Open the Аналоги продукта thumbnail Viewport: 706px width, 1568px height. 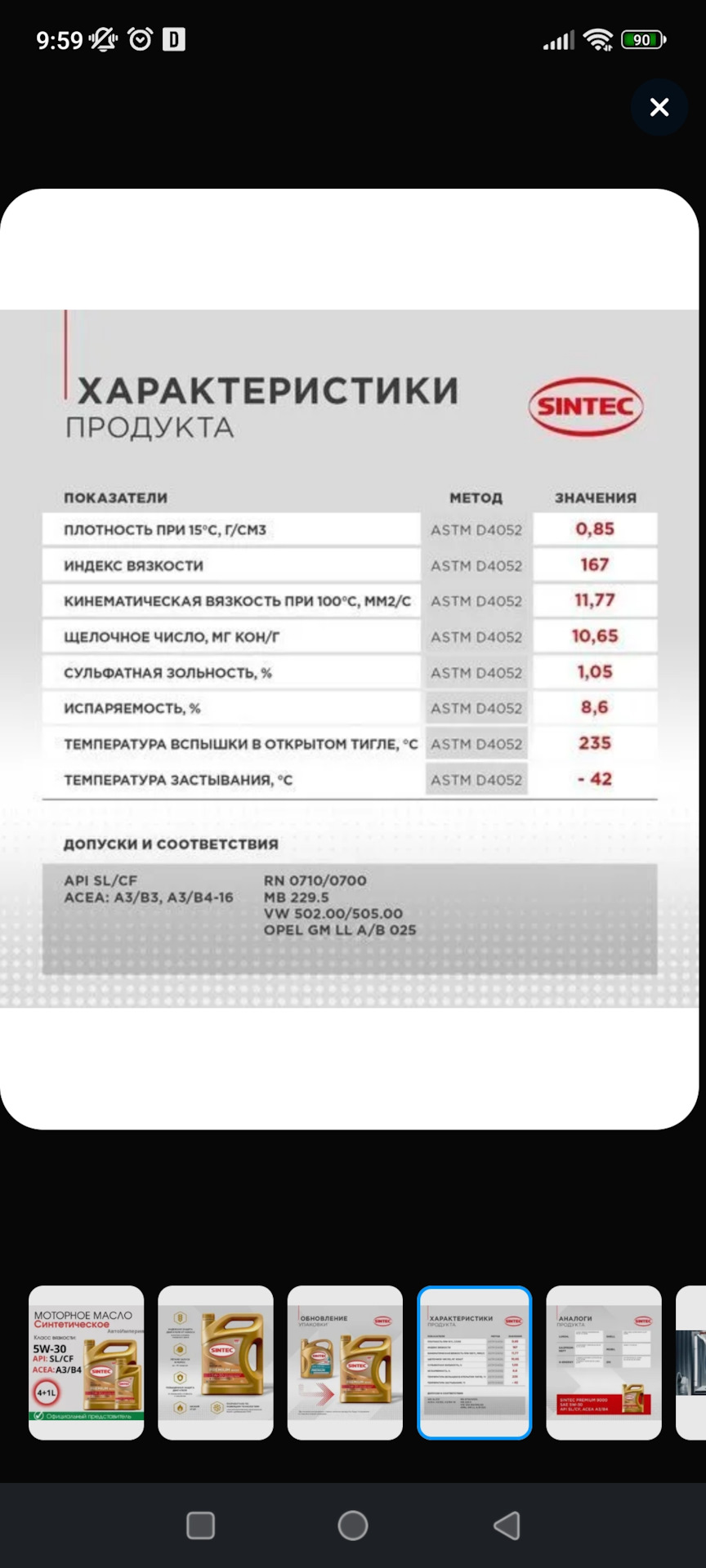click(x=604, y=1362)
